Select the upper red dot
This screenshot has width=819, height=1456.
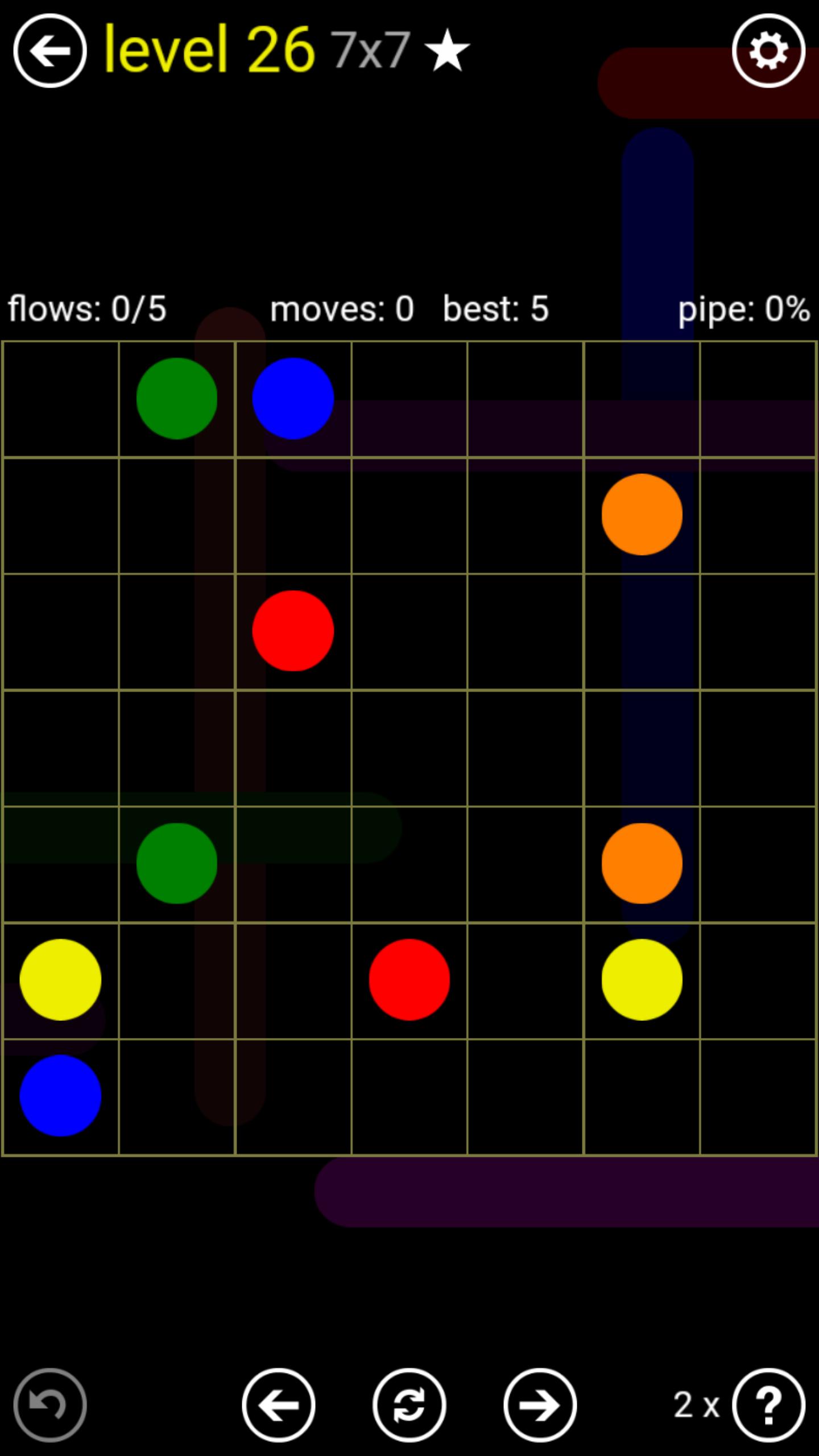pyautogui.click(x=293, y=631)
